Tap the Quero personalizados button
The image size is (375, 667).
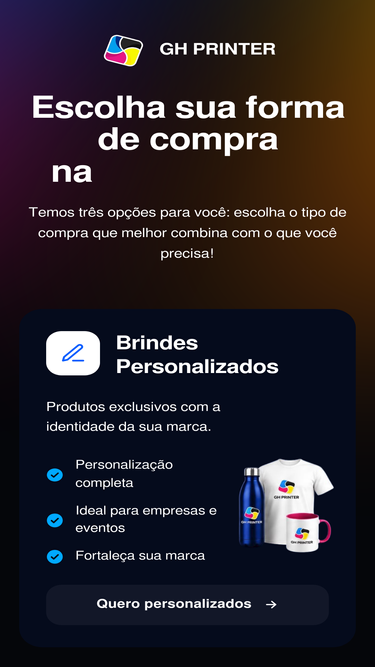pos(187,604)
